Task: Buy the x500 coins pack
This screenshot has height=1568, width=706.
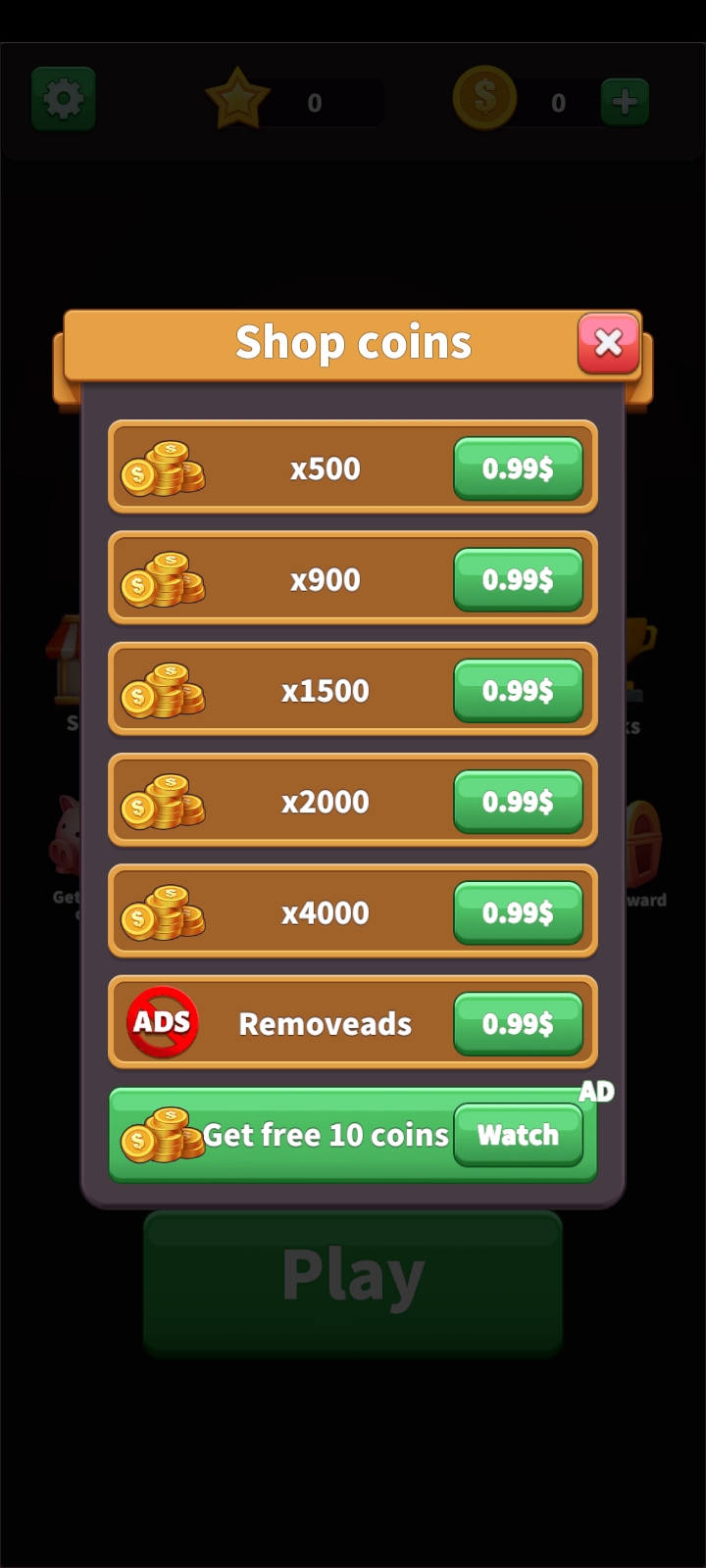Action: [518, 468]
